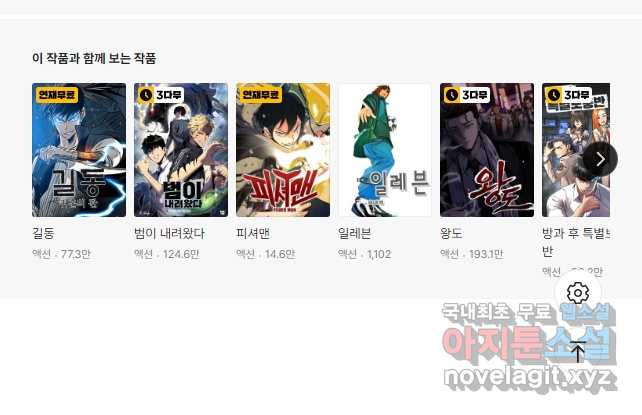
Task: Open the viewer settings gear
Action: pos(577,293)
